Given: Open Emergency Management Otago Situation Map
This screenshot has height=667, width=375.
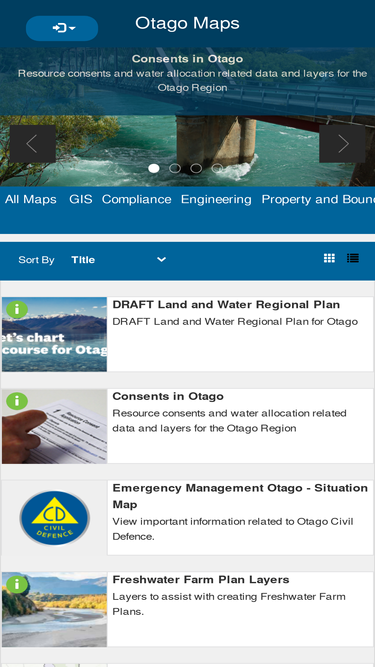Looking at the screenshot, I should pos(188,518).
